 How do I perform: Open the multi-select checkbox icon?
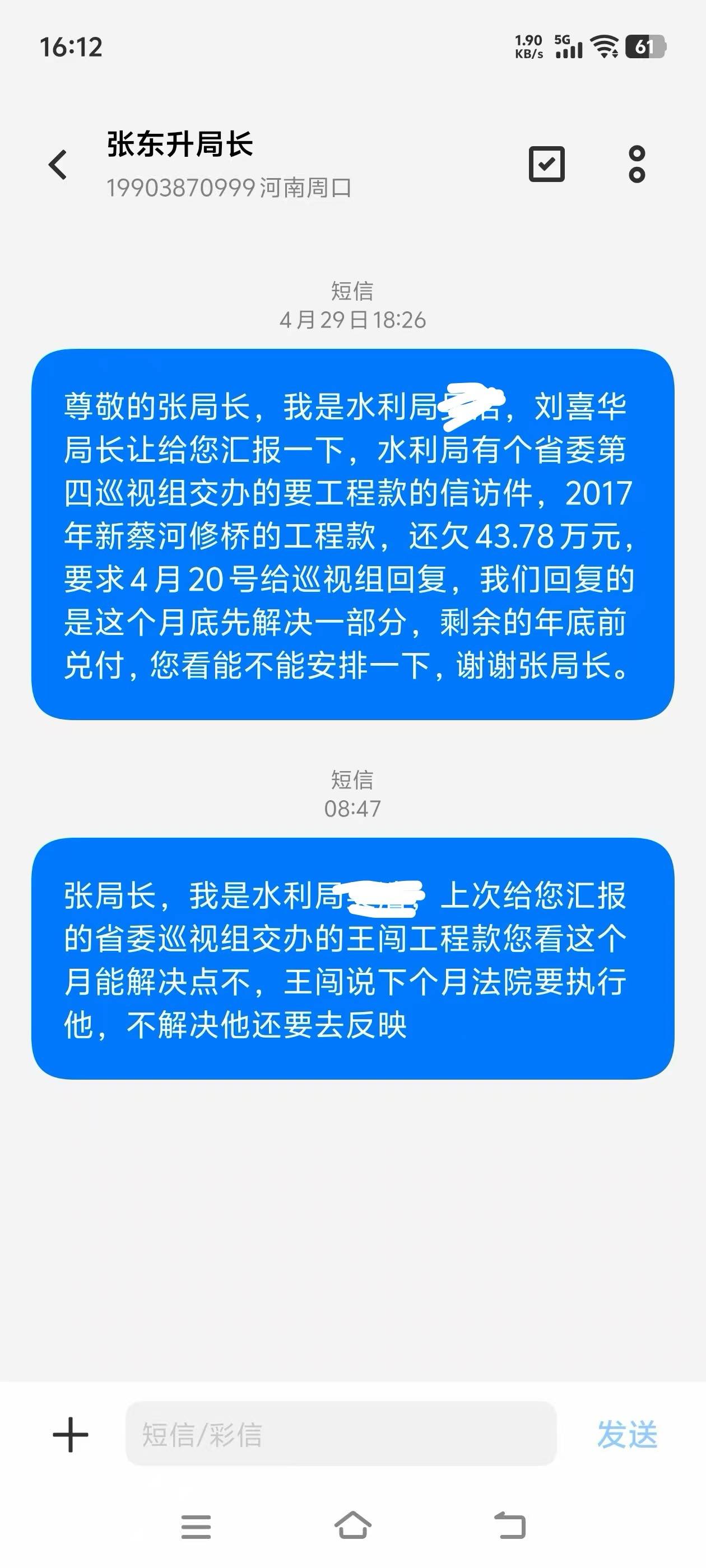click(546, 164)
